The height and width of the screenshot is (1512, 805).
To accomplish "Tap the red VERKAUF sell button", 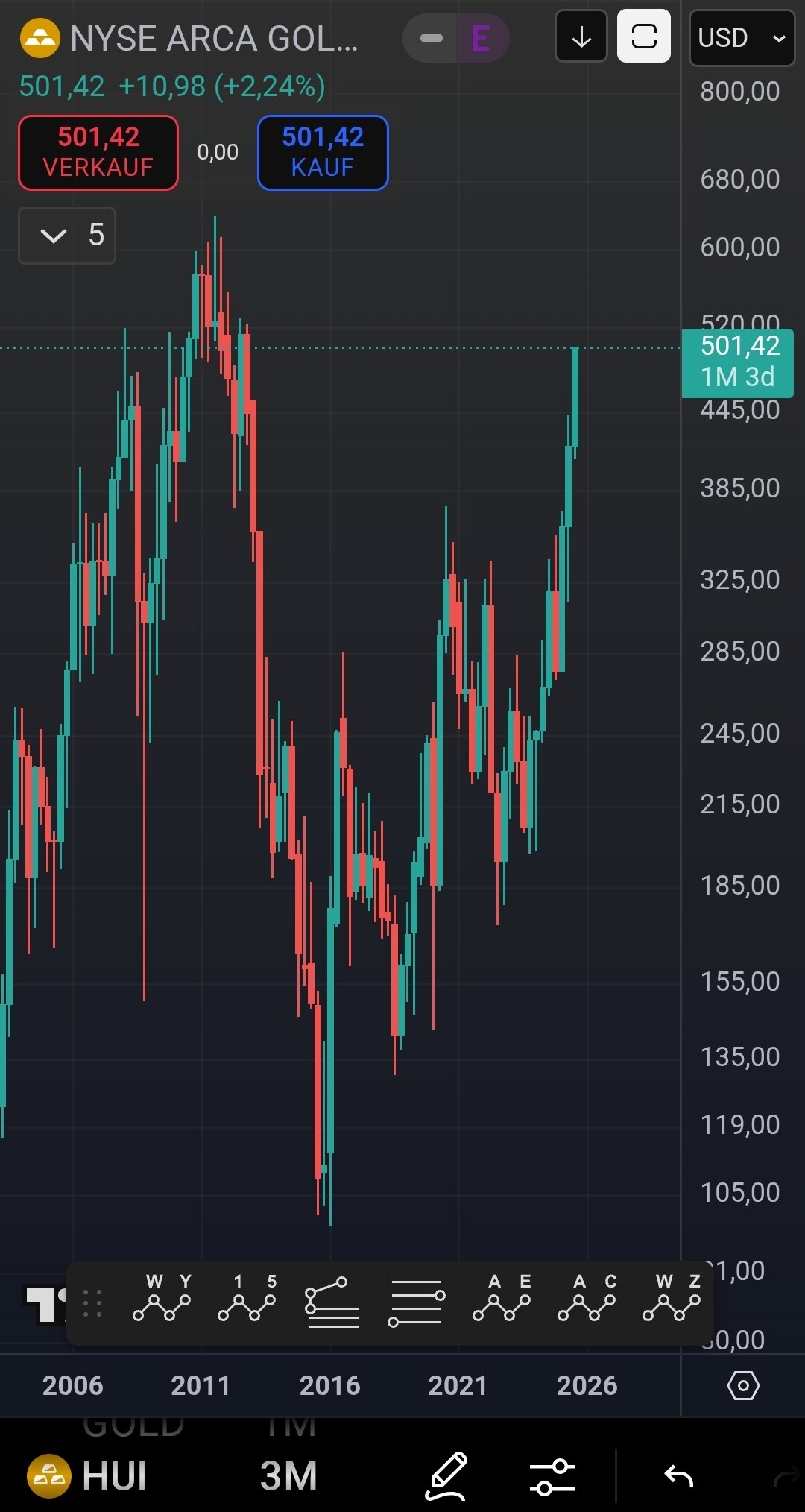I will coord(98,153).
